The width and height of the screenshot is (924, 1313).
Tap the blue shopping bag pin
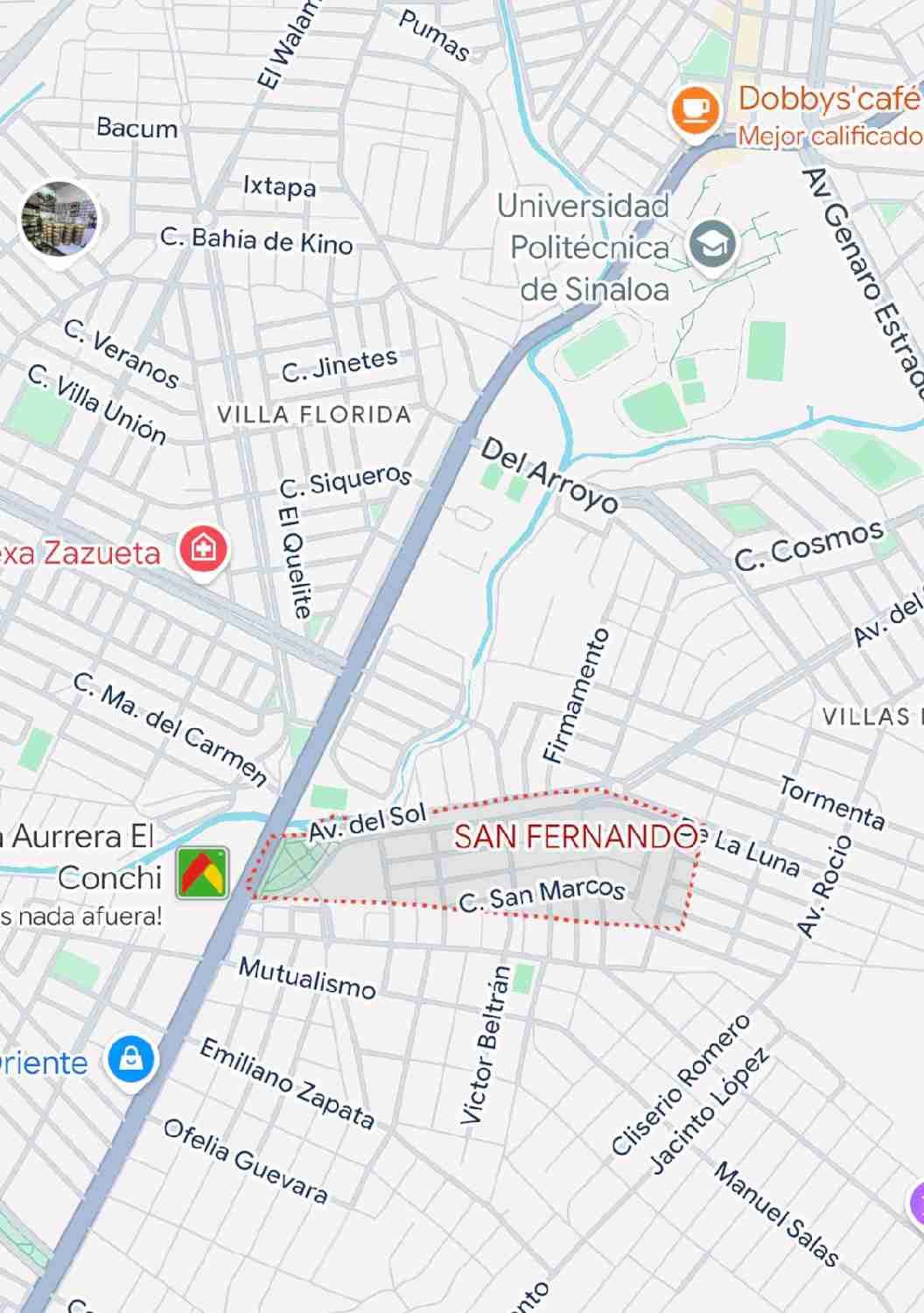click(131, 1060)
